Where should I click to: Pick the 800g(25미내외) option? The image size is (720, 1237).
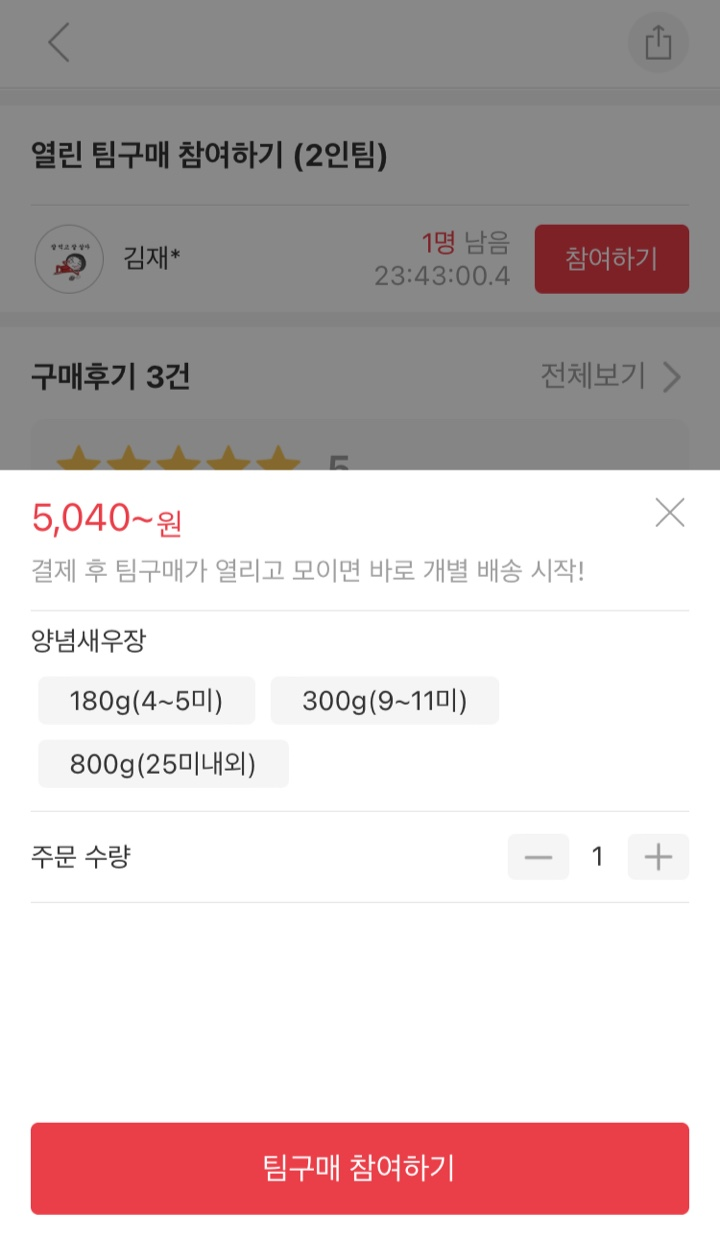point(163,764)
